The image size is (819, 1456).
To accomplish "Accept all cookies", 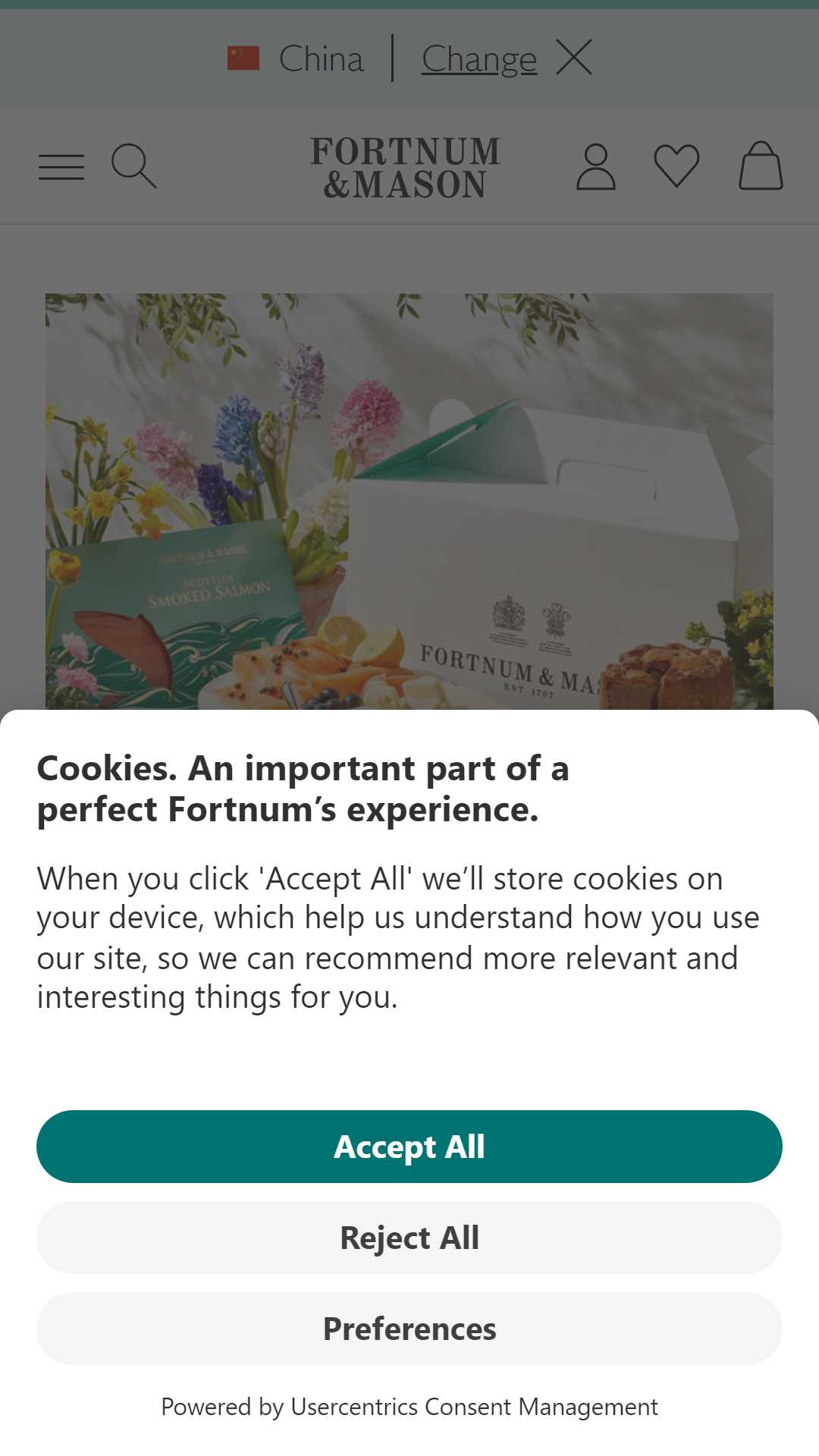I will click(409, 1146).
